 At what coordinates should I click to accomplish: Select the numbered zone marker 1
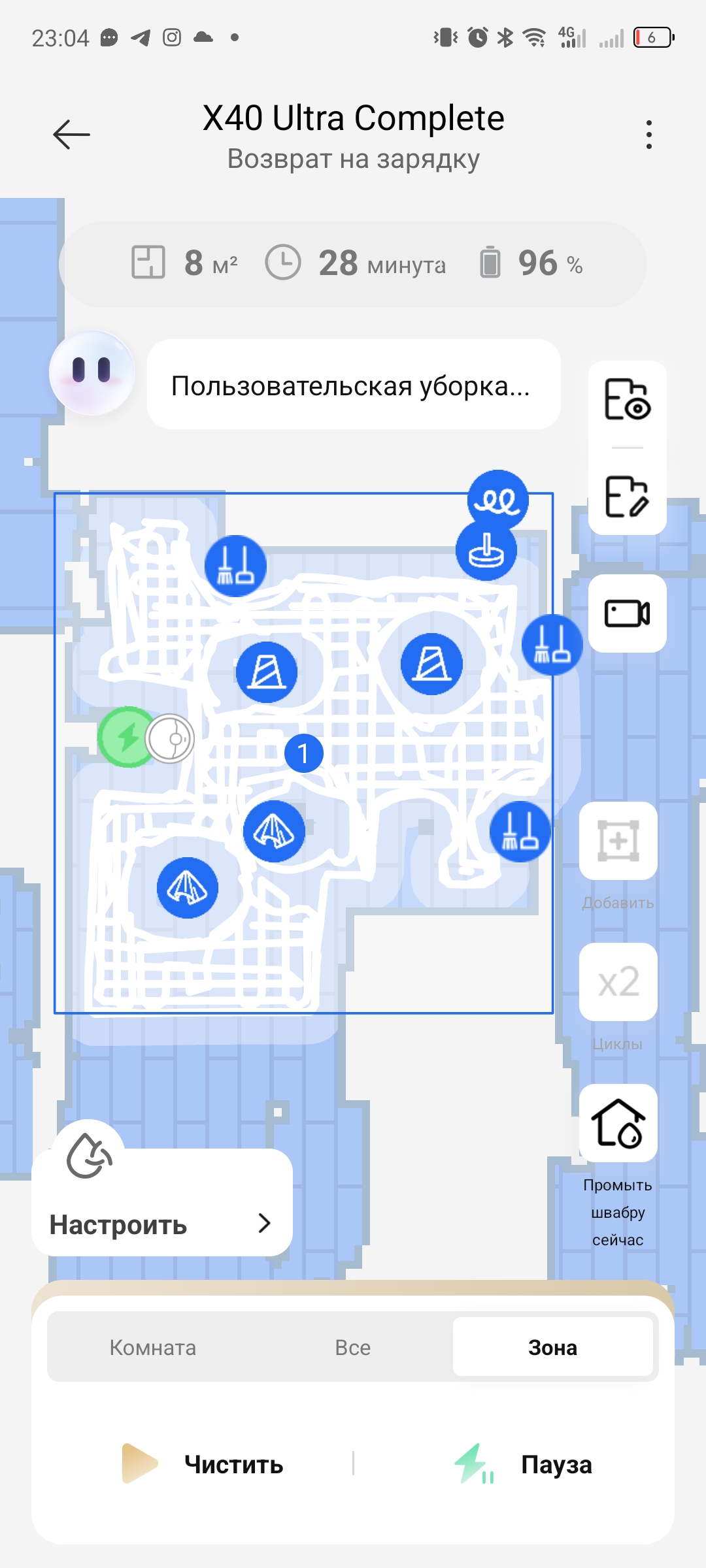click(304, 753)
